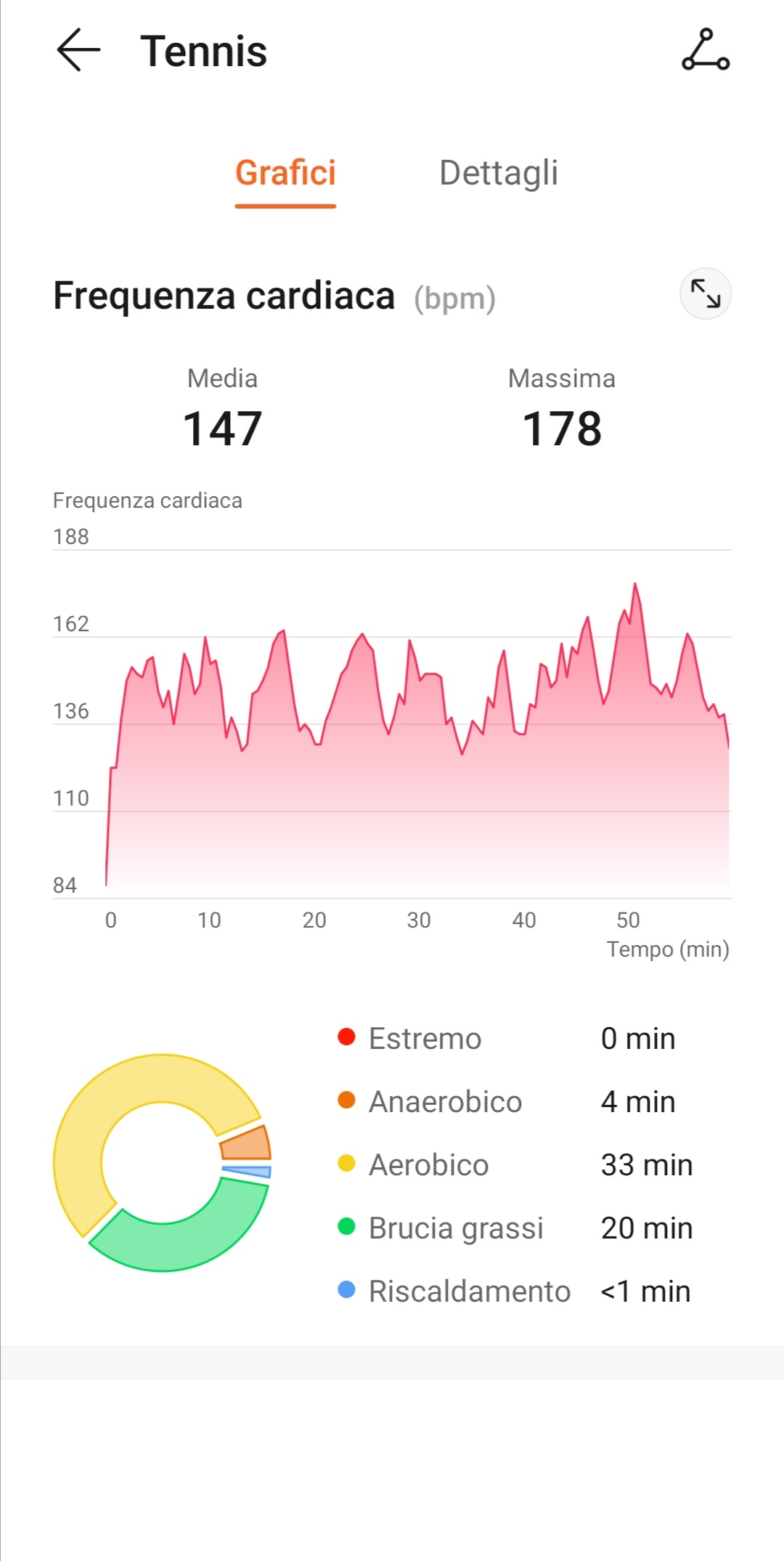
Task: Tap the share icon in top right corner
Action: [703, 51]
